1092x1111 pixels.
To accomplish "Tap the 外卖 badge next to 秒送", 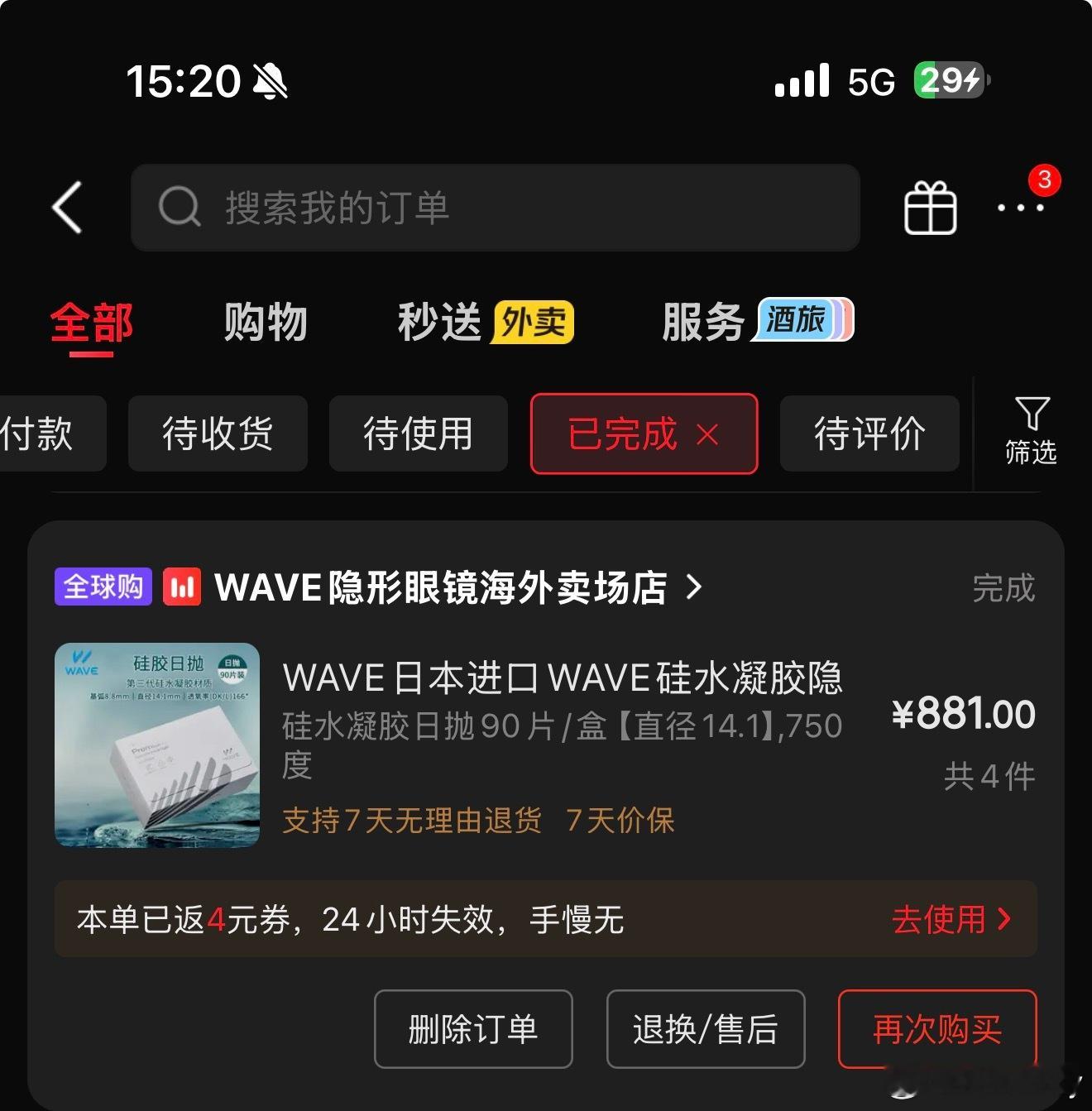I will coord(533,323).
